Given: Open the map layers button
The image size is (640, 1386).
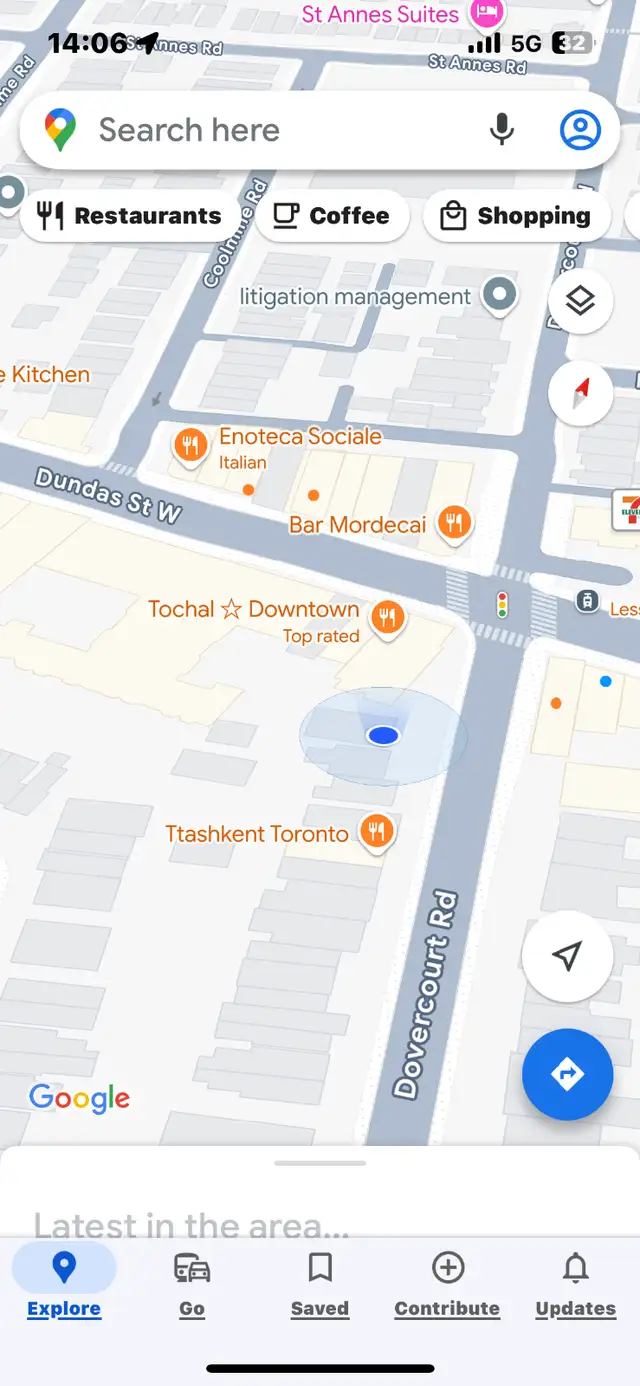Looking at the screenshot, I should coord(581,301).
